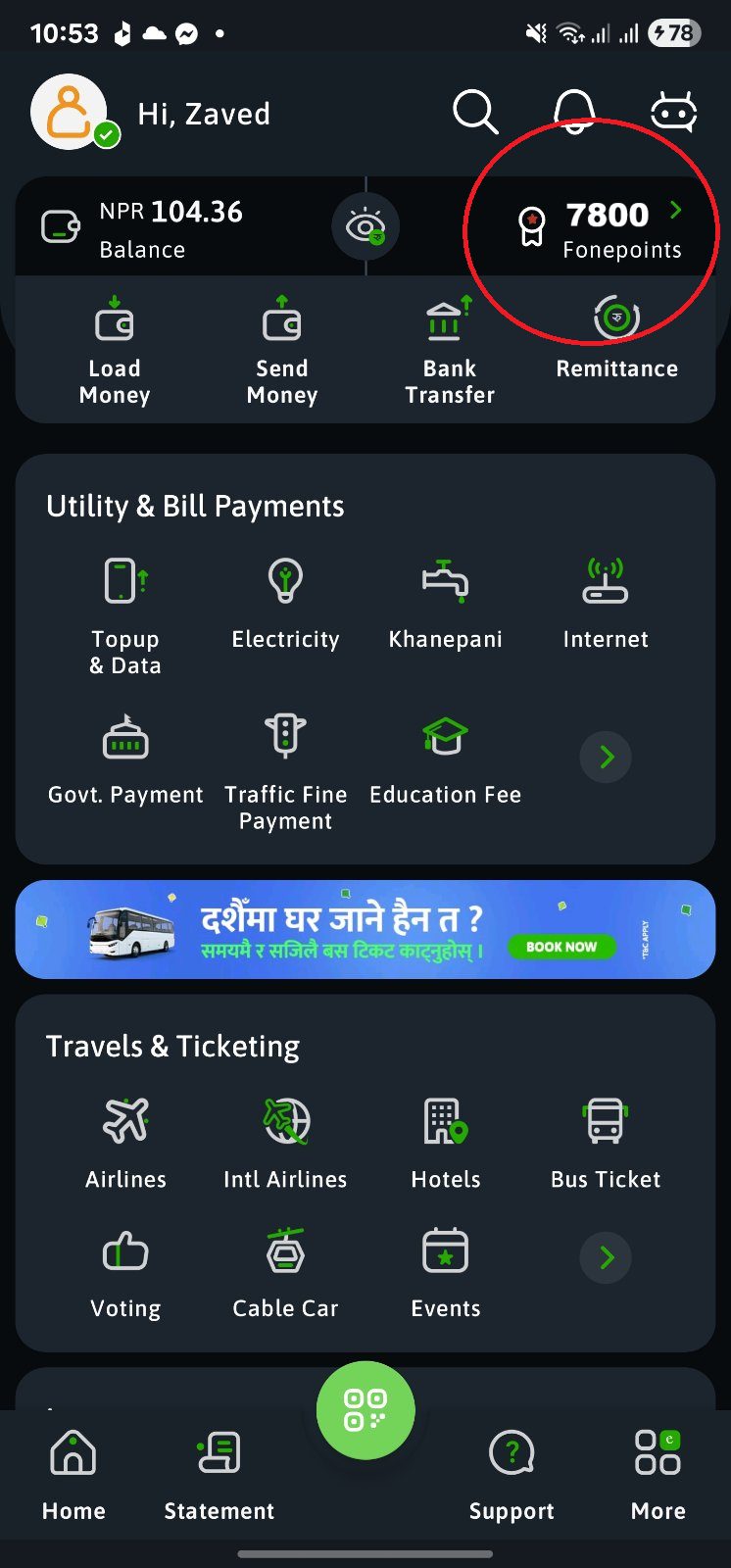Show more Travels & Ticketing options
The width and height of the screenshot is (731, 1568).
click(x=607, y=1257)
